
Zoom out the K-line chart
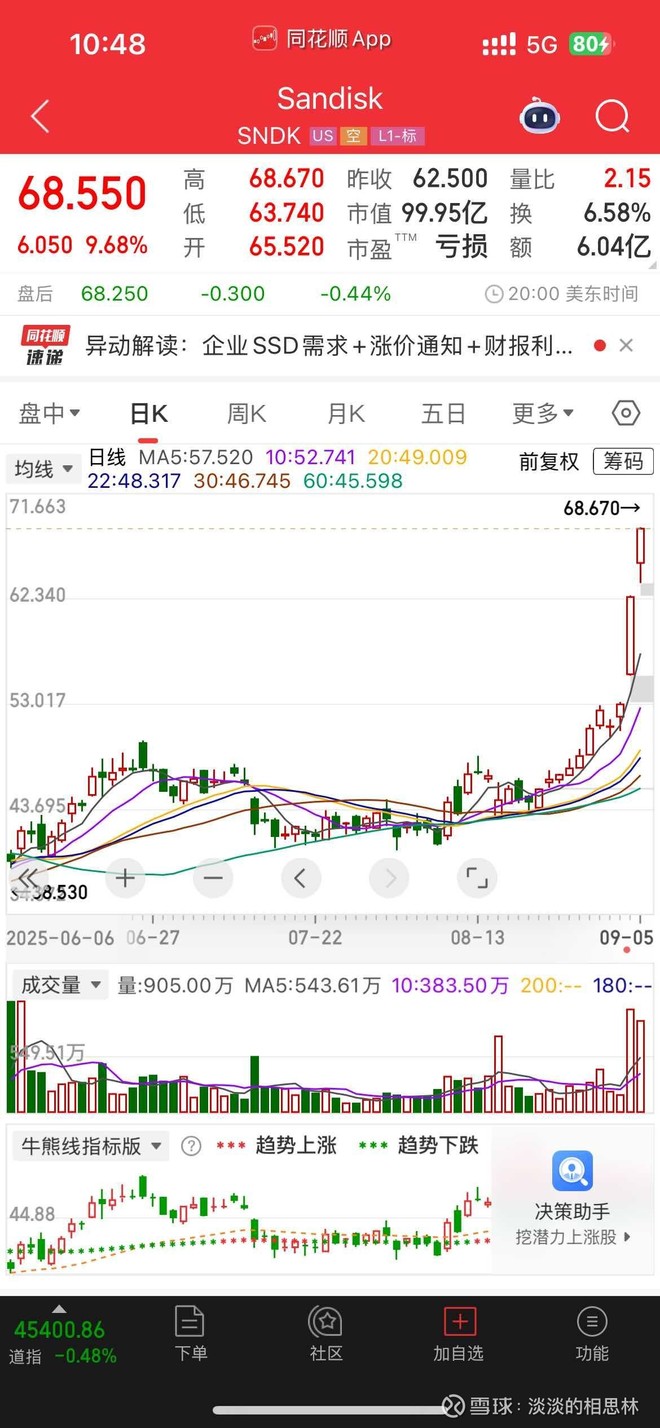212,879
